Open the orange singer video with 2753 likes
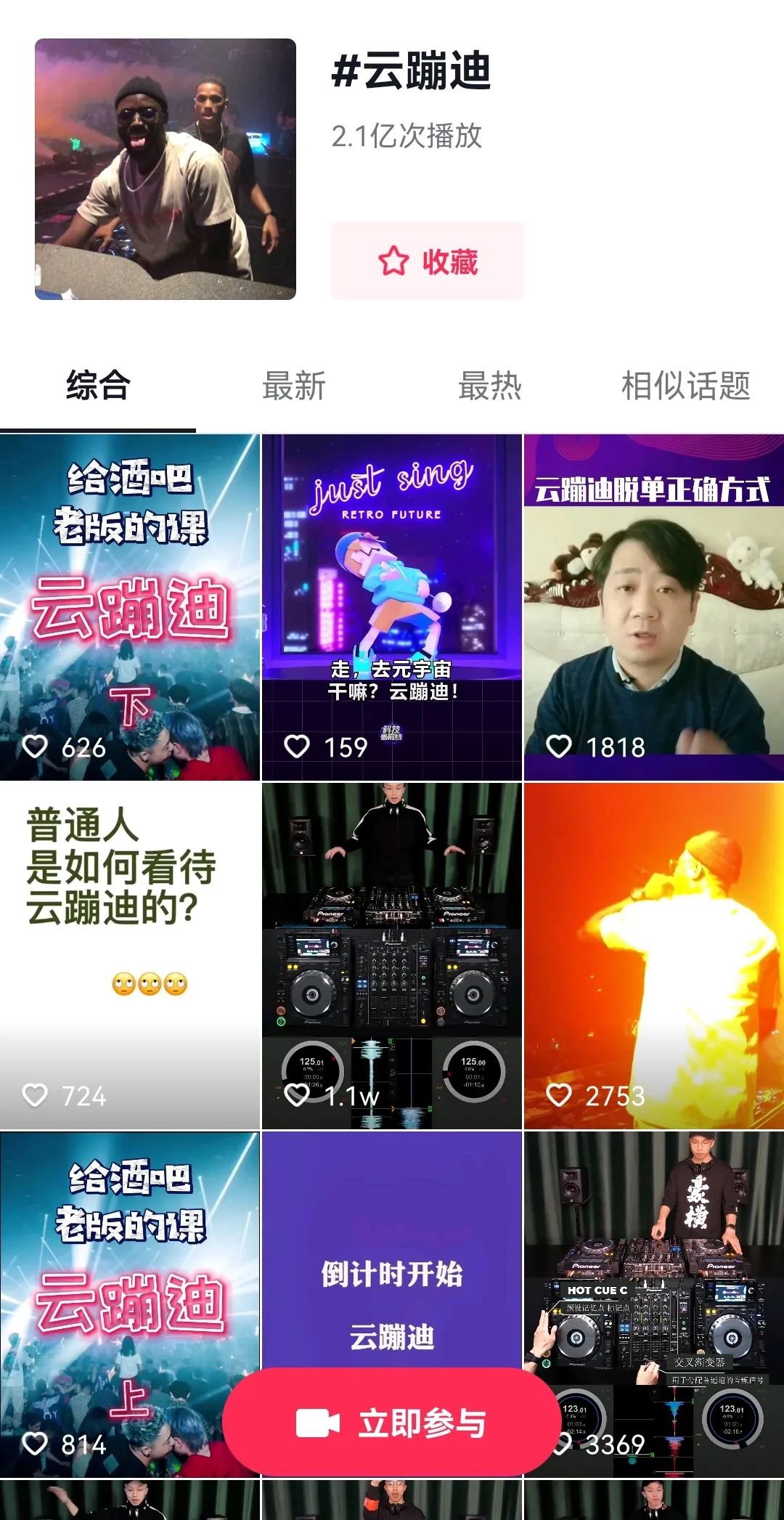This screenshot has height=1520, width=784. click(x=653, y=955)
